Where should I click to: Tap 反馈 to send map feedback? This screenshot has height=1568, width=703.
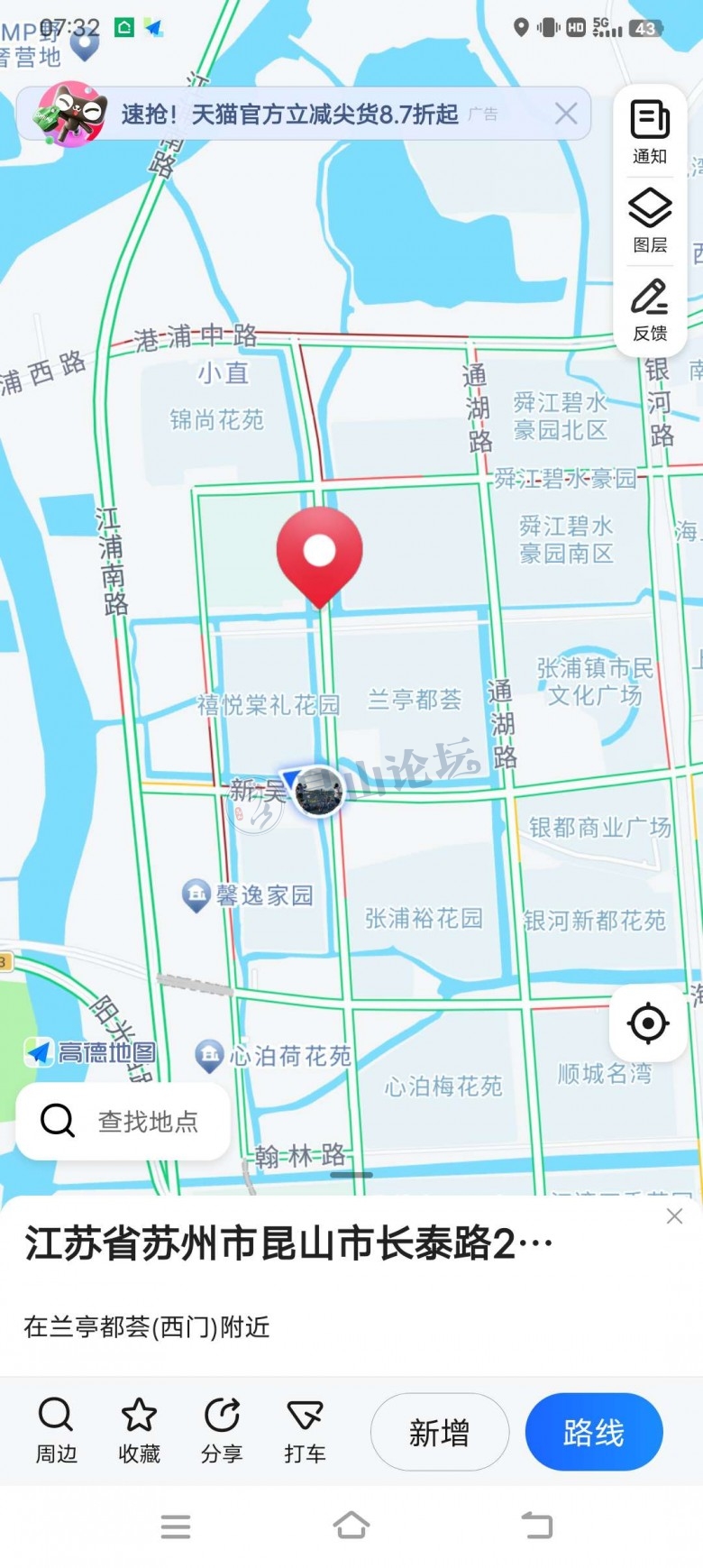click(650, 309)
